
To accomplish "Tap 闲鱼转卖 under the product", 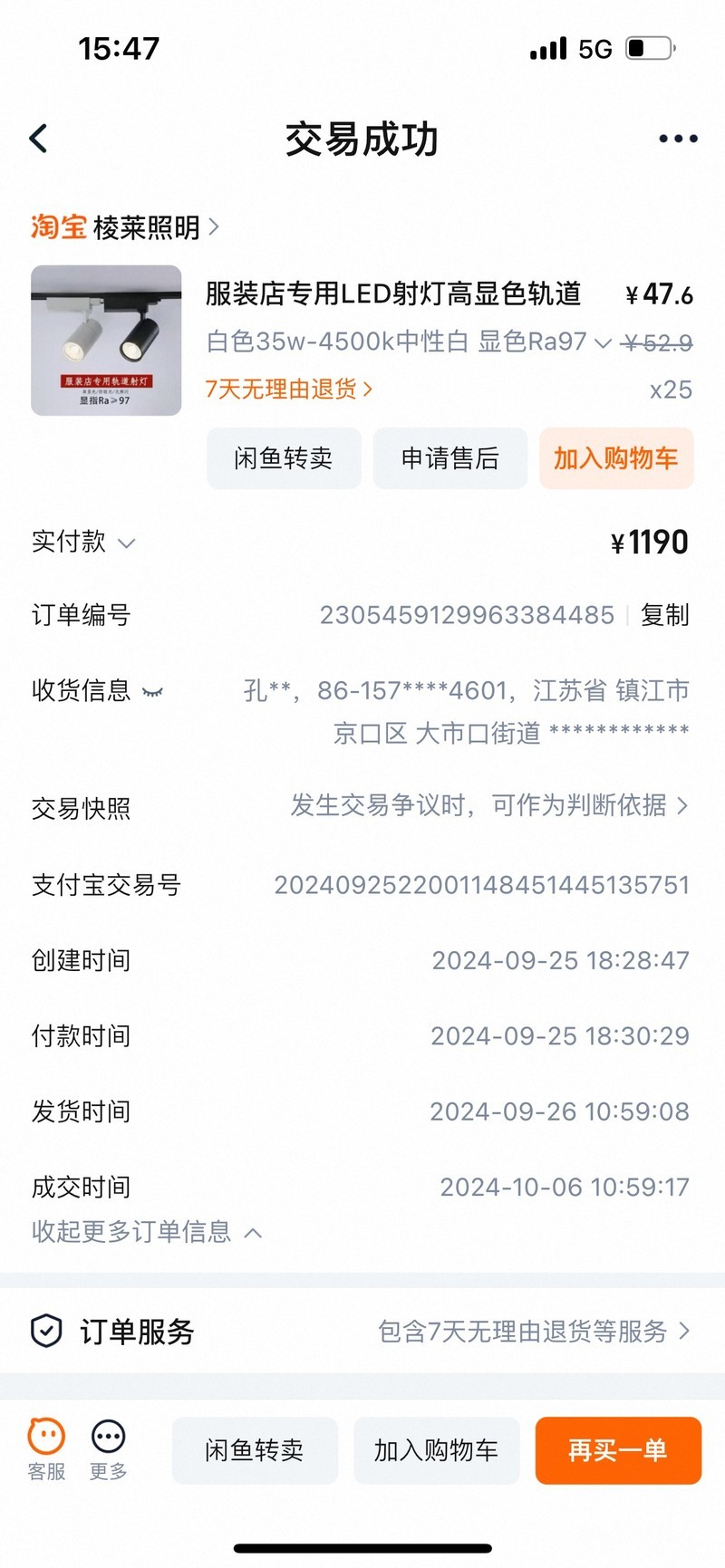I will [284, 458].
